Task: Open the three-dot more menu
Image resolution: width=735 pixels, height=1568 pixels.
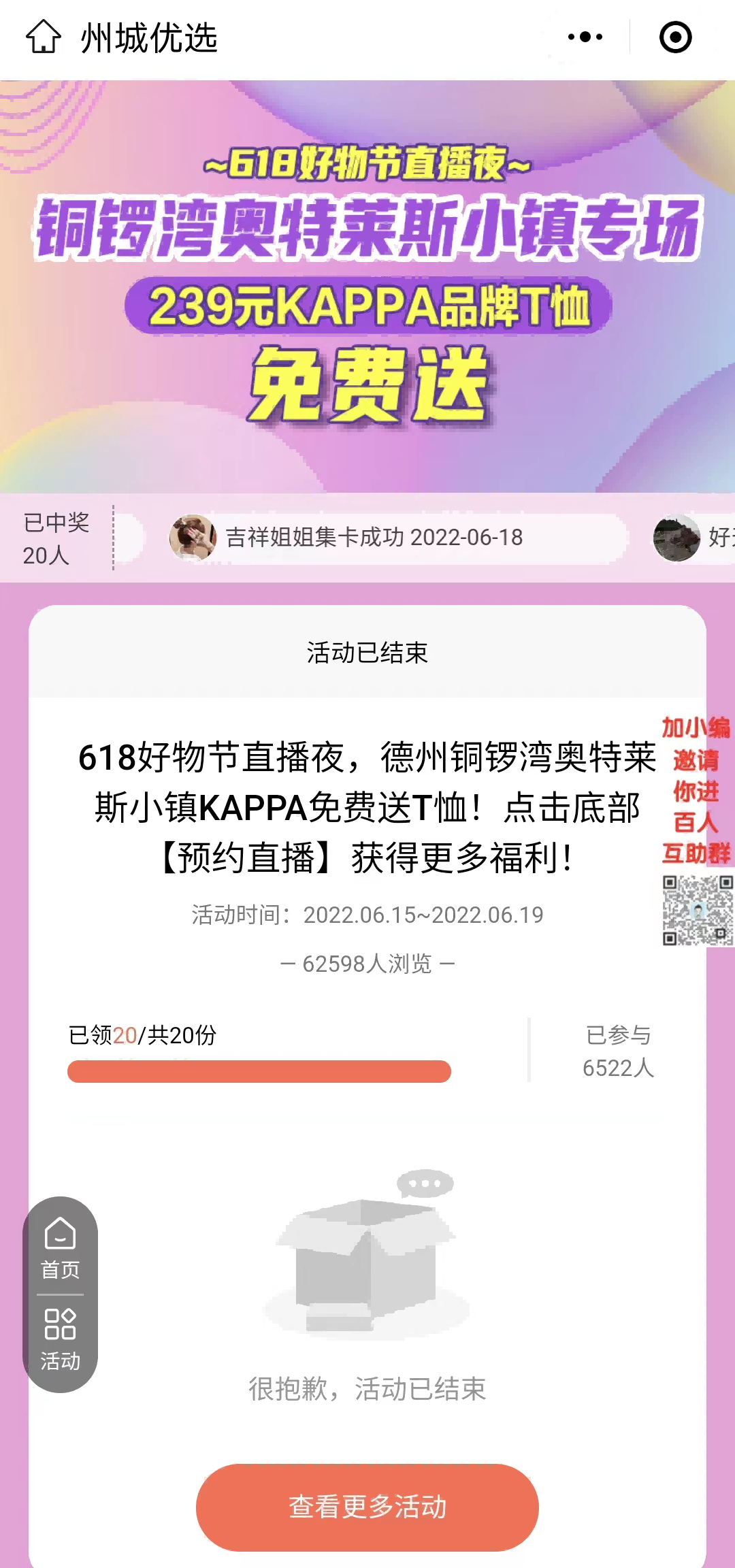Action: 585,37
